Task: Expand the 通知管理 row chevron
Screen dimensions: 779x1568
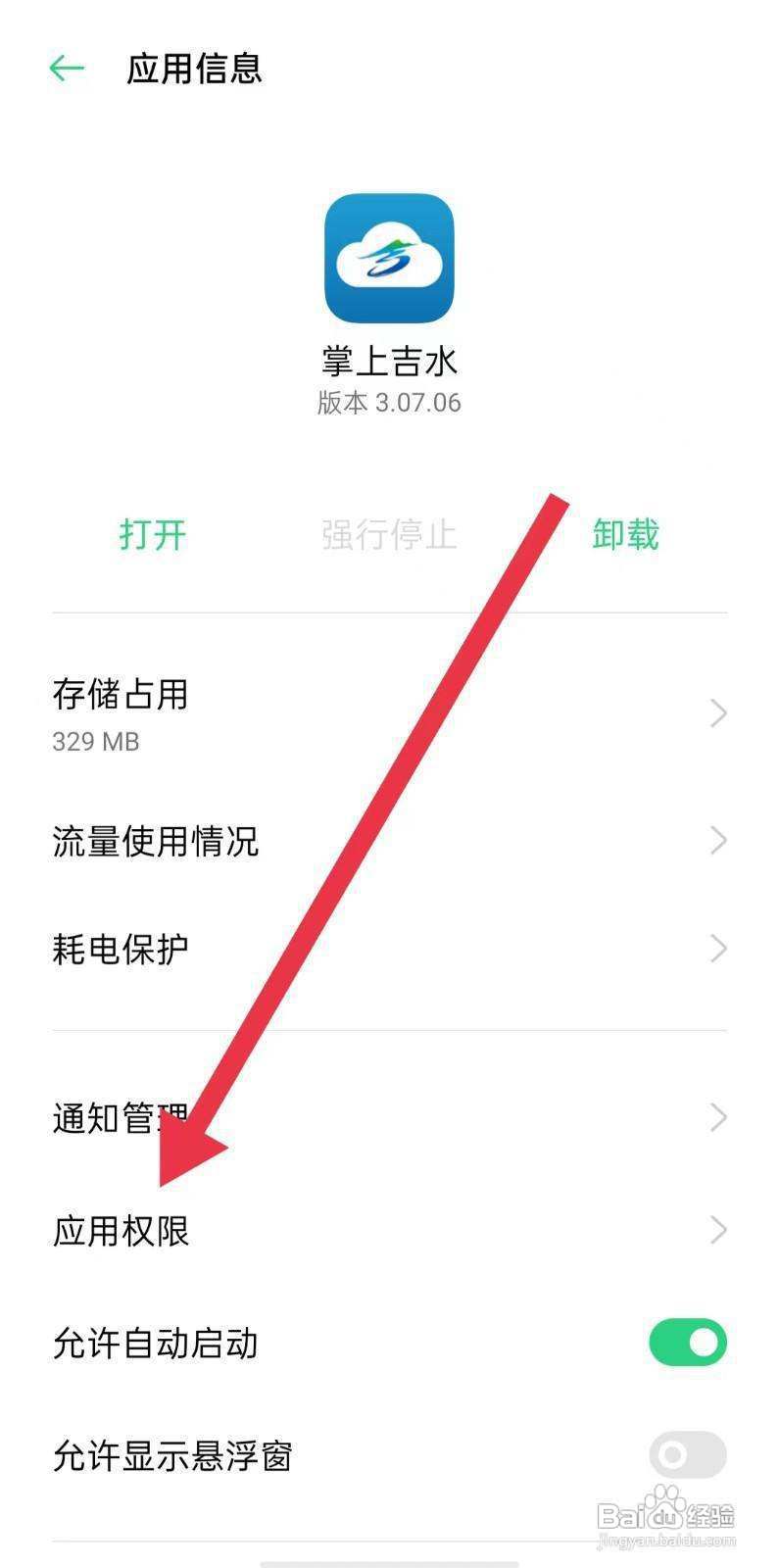Action: coord(716,1117)
